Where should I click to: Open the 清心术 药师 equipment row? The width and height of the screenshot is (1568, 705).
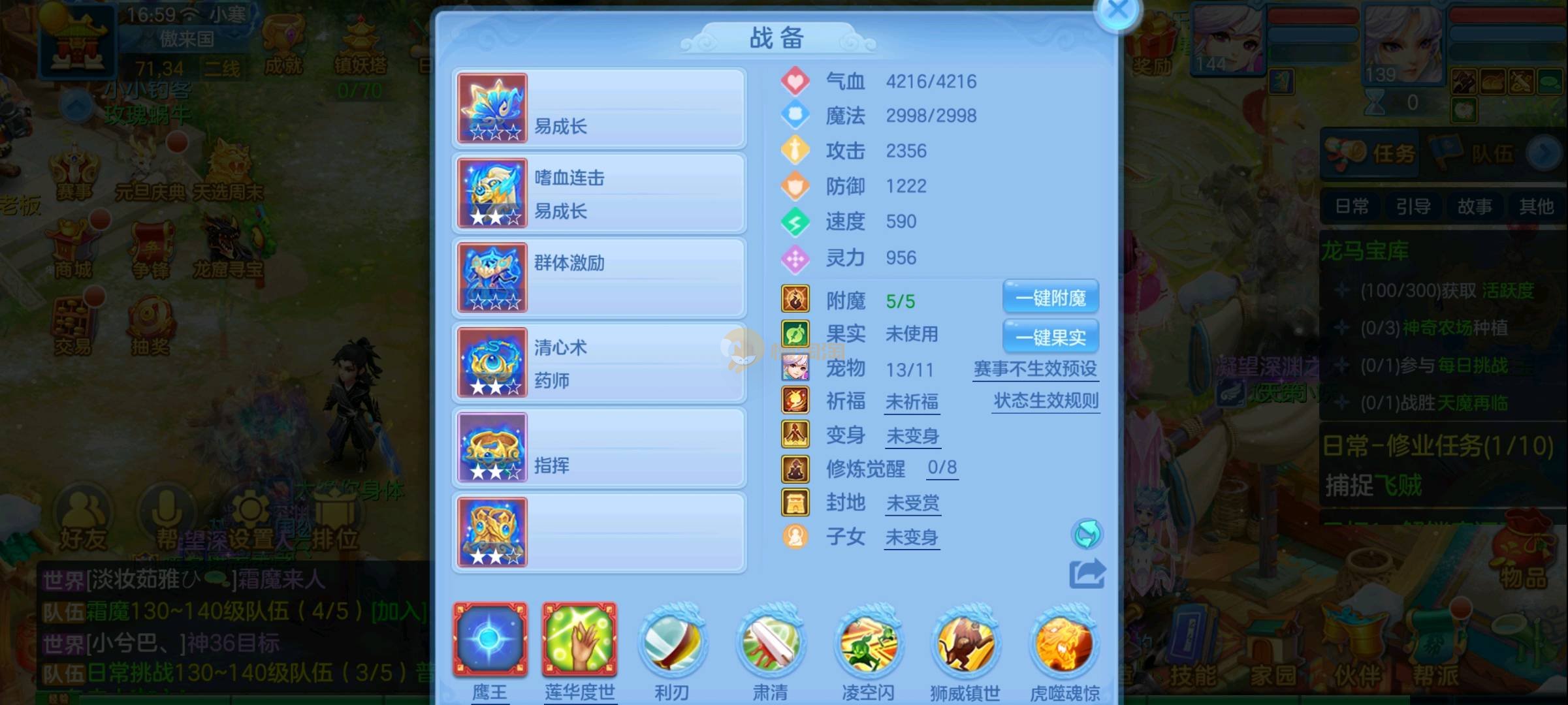click(599, 363)
